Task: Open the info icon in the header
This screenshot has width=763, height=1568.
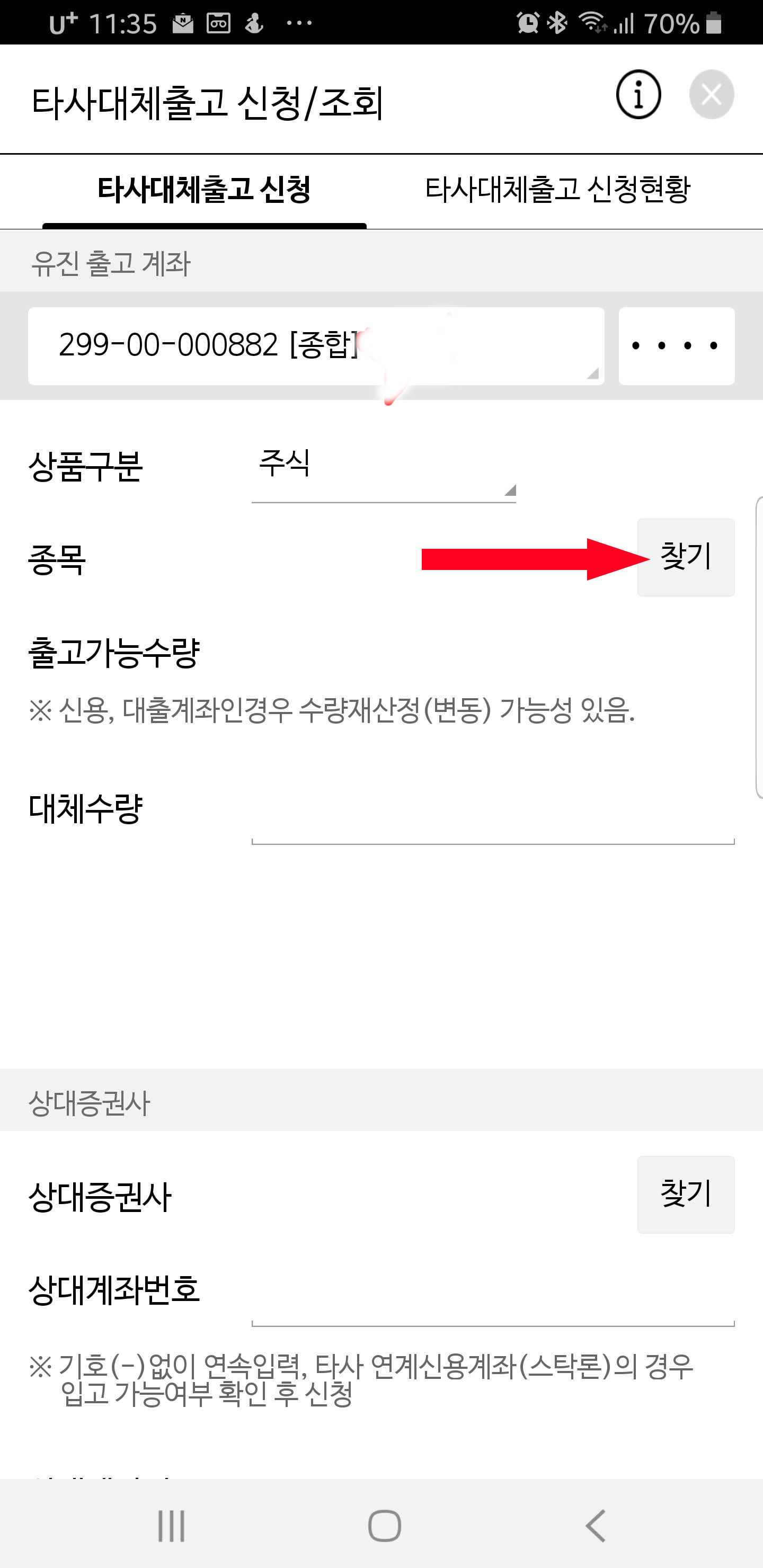Action: click(x=638, y=94)
